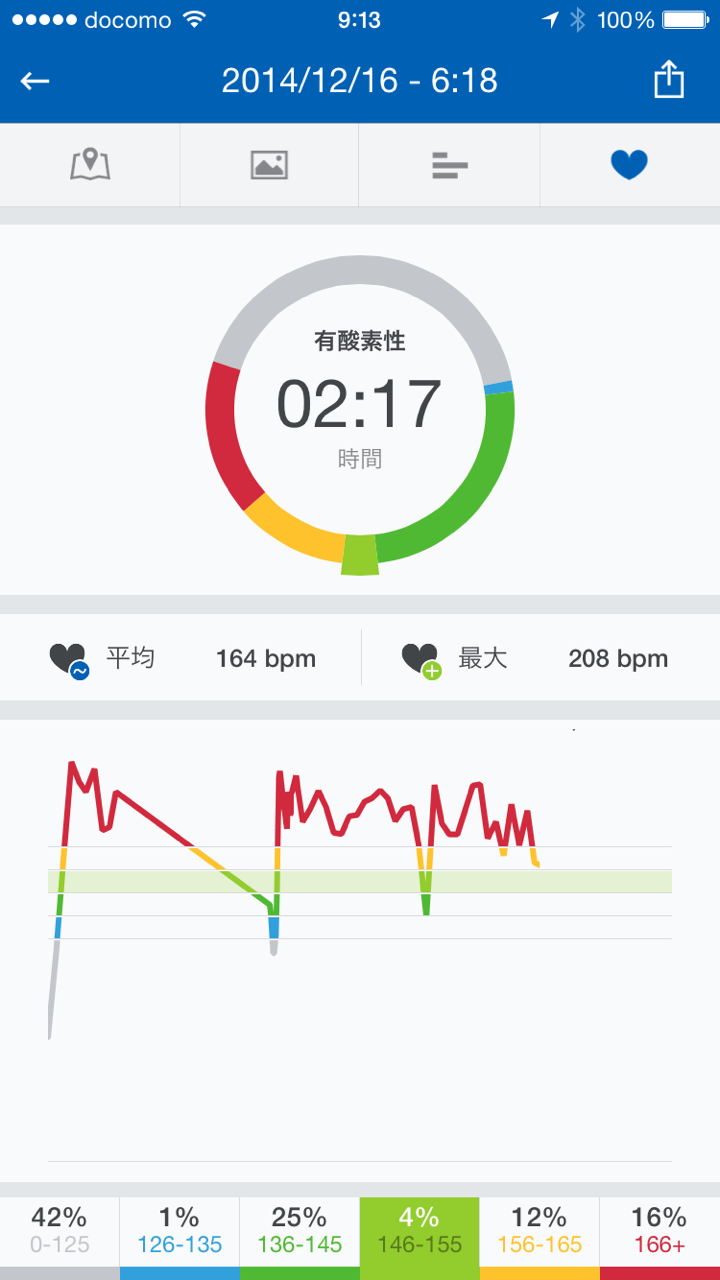The width and height of the screenshot is (720, 1280).
Task: Select the 136-145 heart rate zone
Action: (300, 1231)
